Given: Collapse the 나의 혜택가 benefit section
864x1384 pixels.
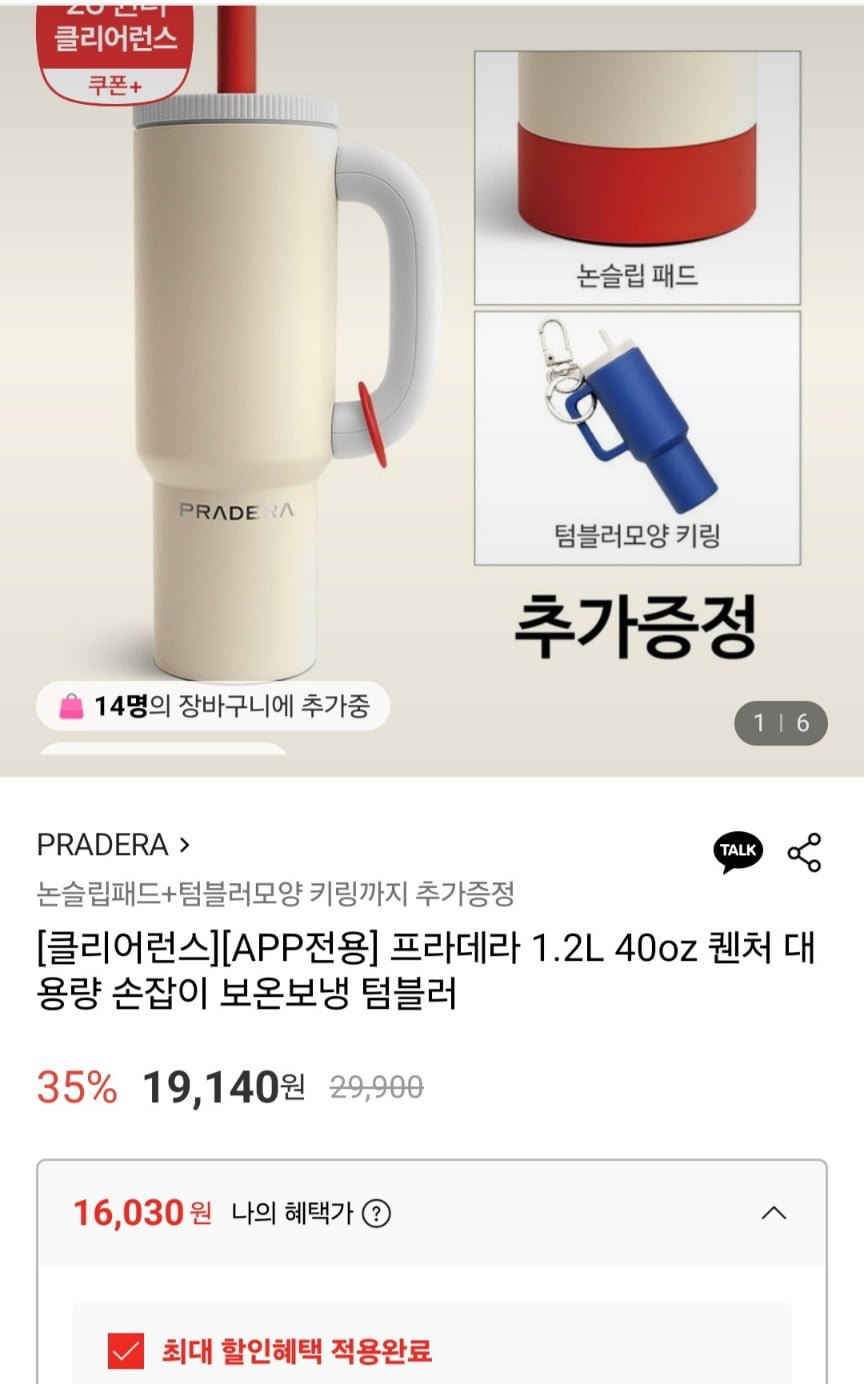Looking at the screenshot, I should click(774, 1214).
